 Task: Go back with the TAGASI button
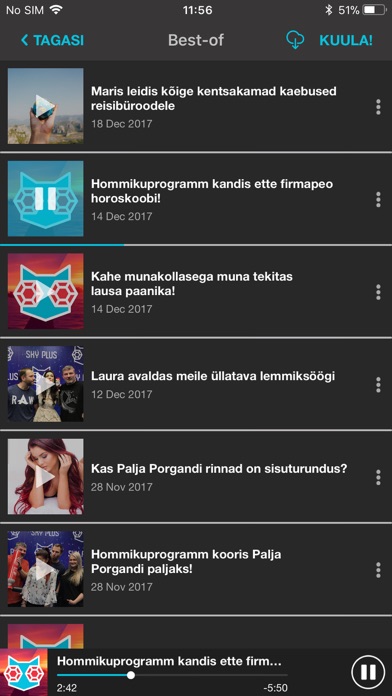tap(52, 40)
